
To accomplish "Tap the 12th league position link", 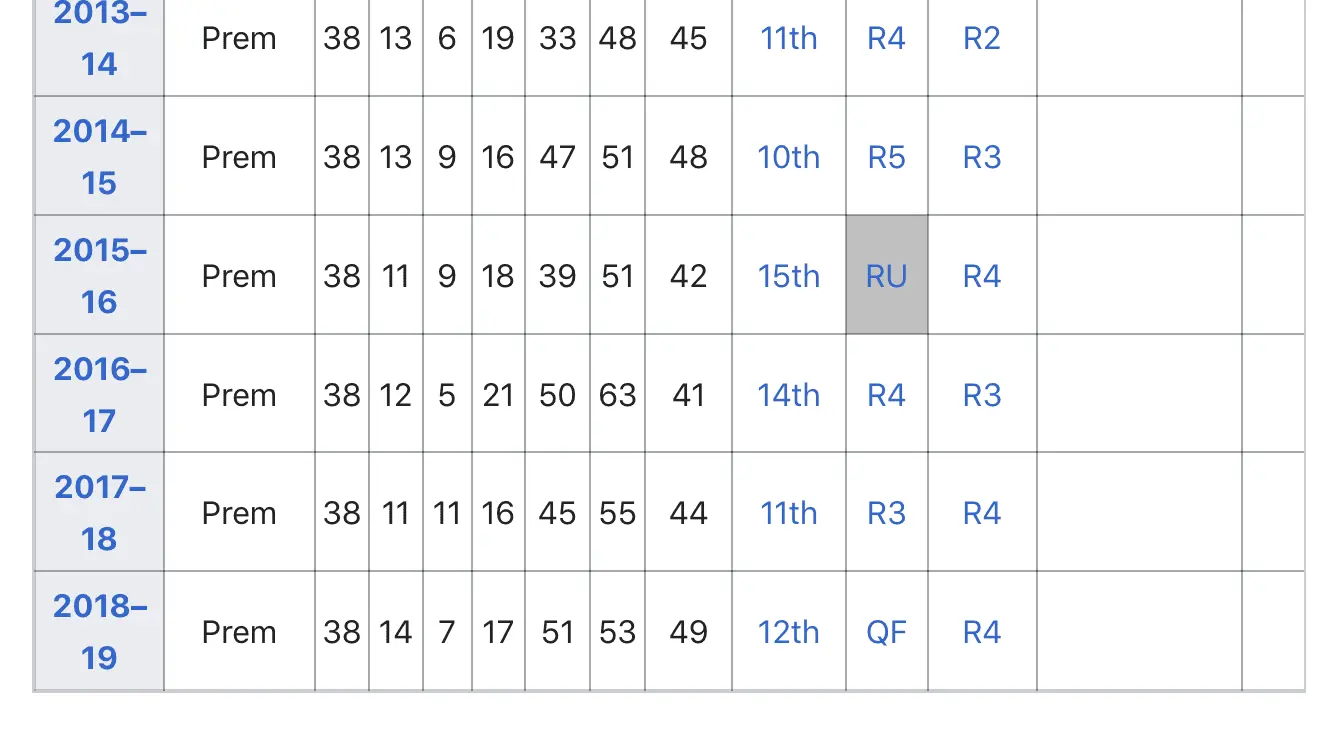I will pyautogui.click(x=788, y=632).
